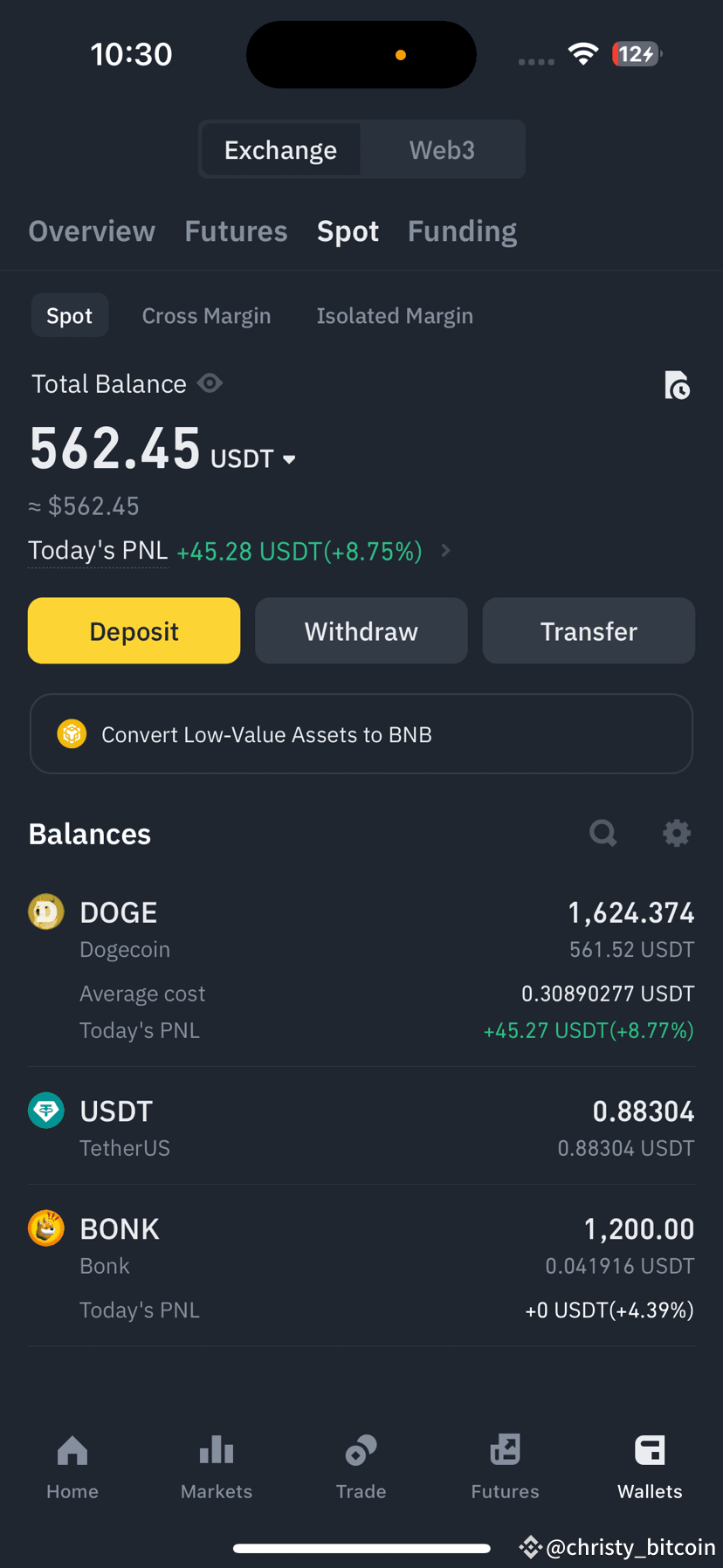Open the Trade icon in bottom bar
This screenshot has height=1568, width=723.
(361, 1467)
